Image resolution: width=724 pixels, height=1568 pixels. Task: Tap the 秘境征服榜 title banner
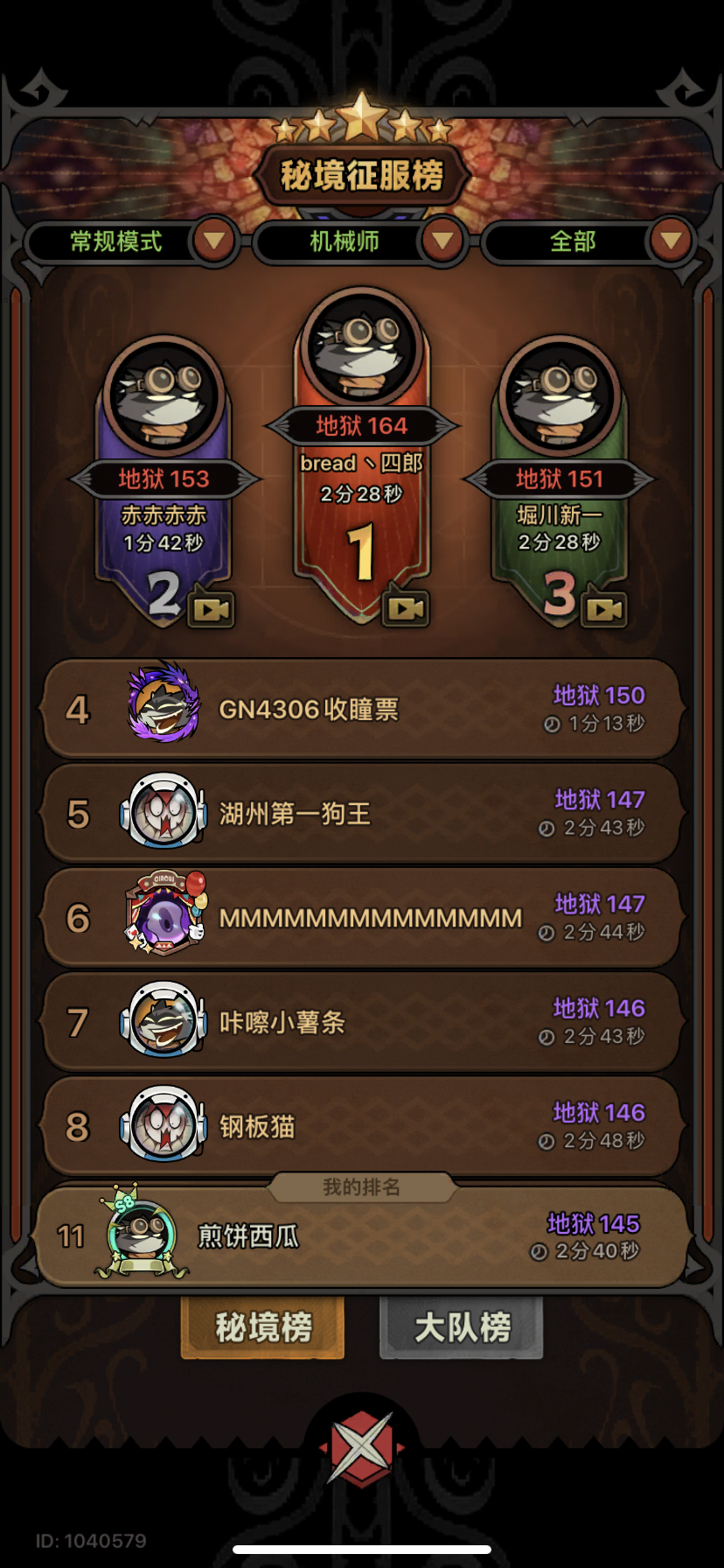pos(362,173)
